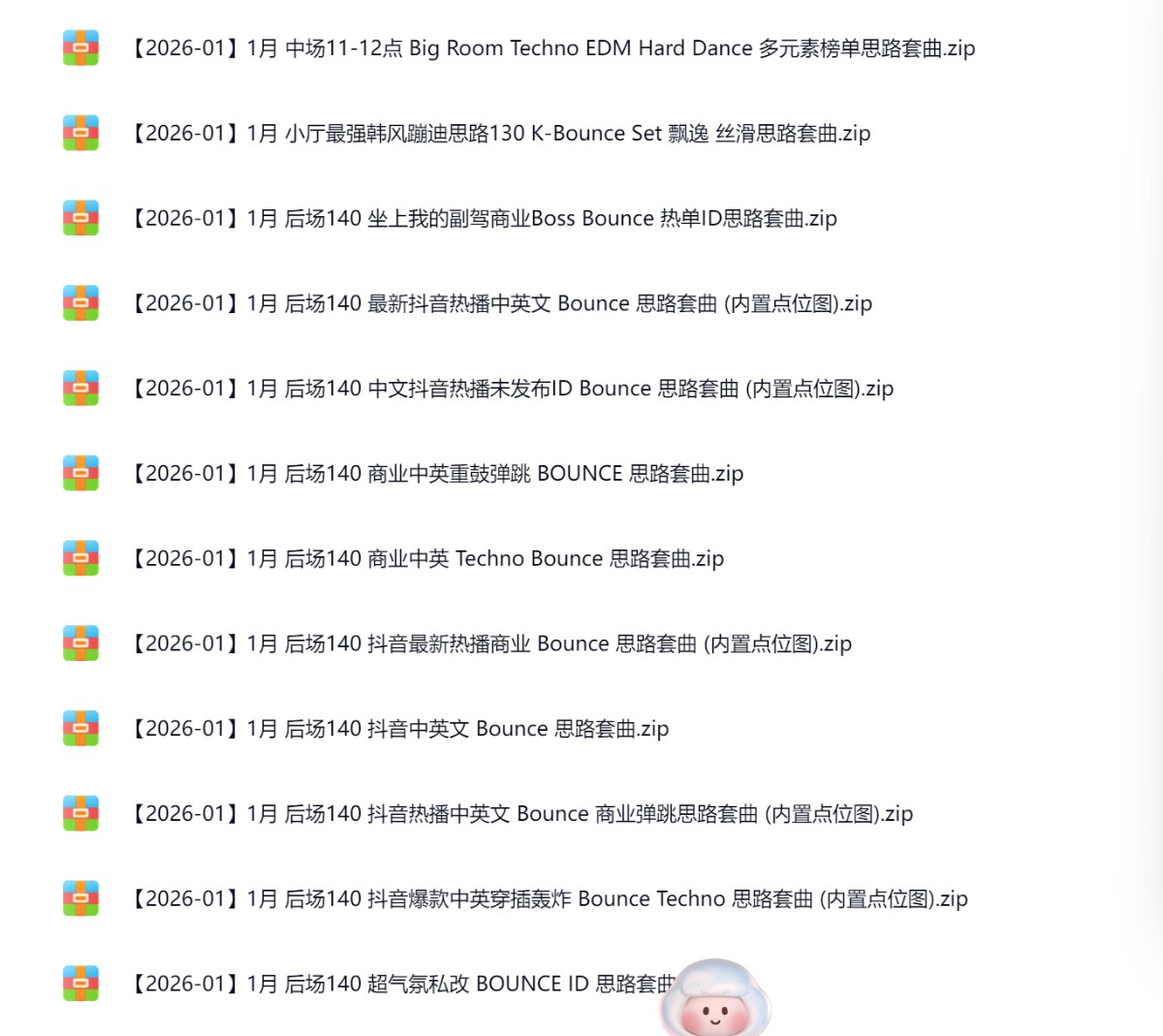Open the Big Room Techno EDM Hard Dance zip
The width and height of the screenshot is (1163, 1036).
pyautogui.click(x=552, y=48)
